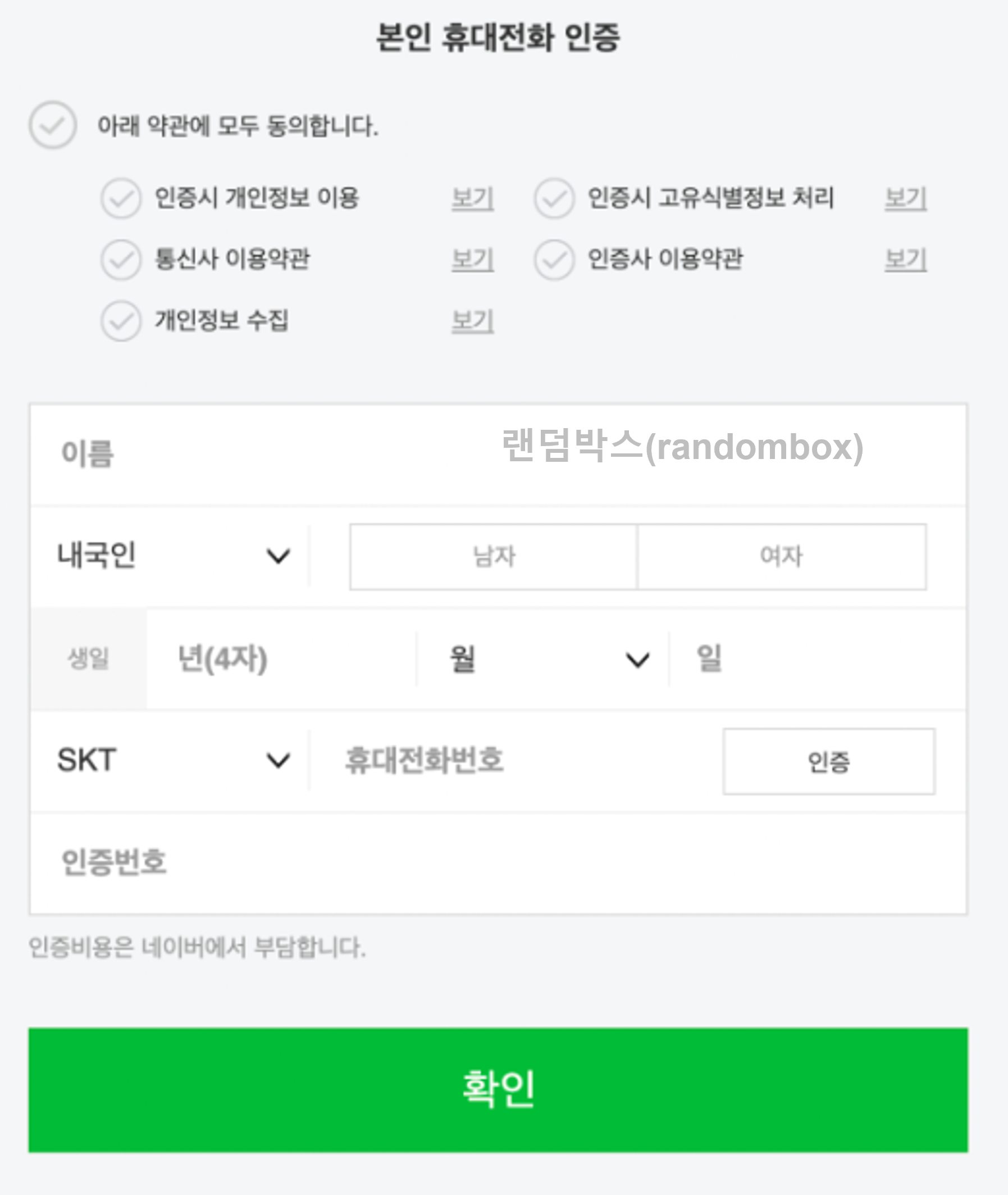The width and height of the screenshot is (1008, 1195).
Task: Uncheck the 인증시 개인정보 이용 consent
Action: pos(120,199)
